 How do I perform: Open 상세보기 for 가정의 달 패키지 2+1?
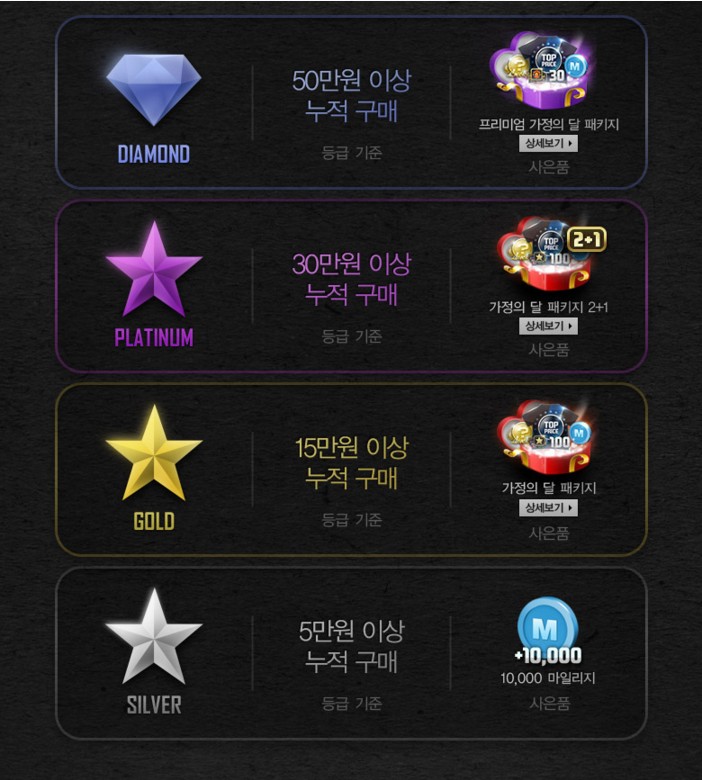[548, 326]
